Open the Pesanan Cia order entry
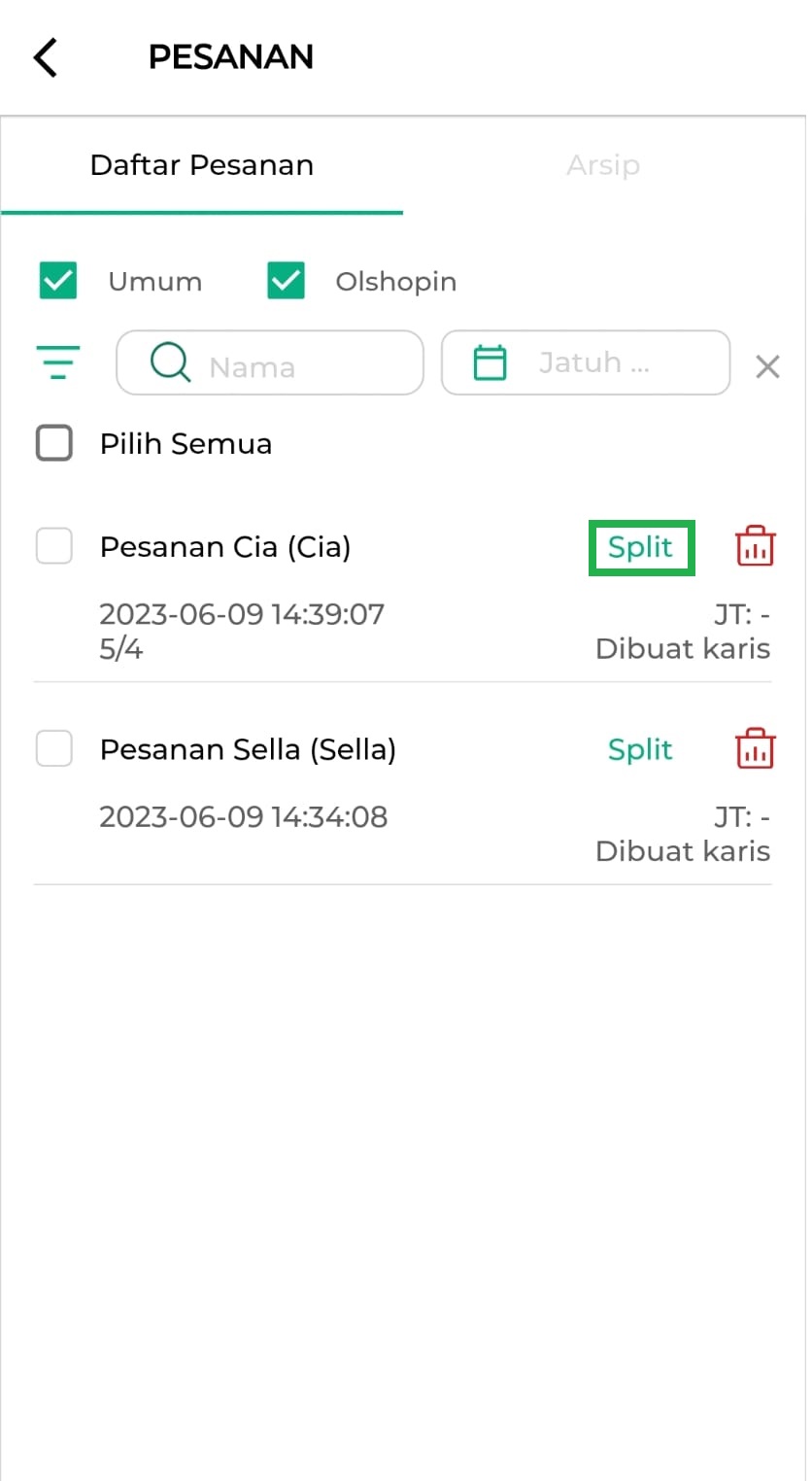 [225, 546]
